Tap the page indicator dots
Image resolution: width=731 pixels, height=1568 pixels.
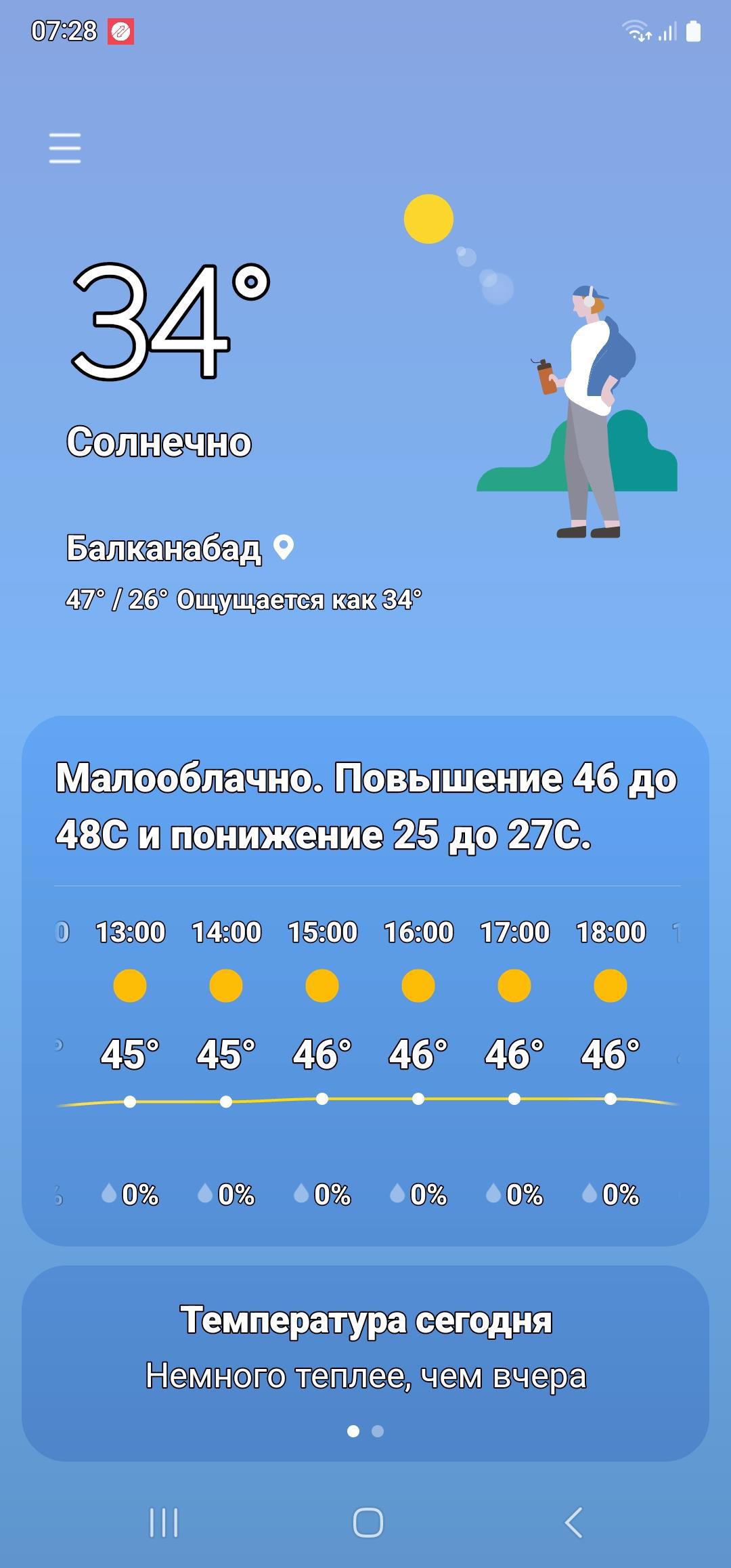point(365,1431)
